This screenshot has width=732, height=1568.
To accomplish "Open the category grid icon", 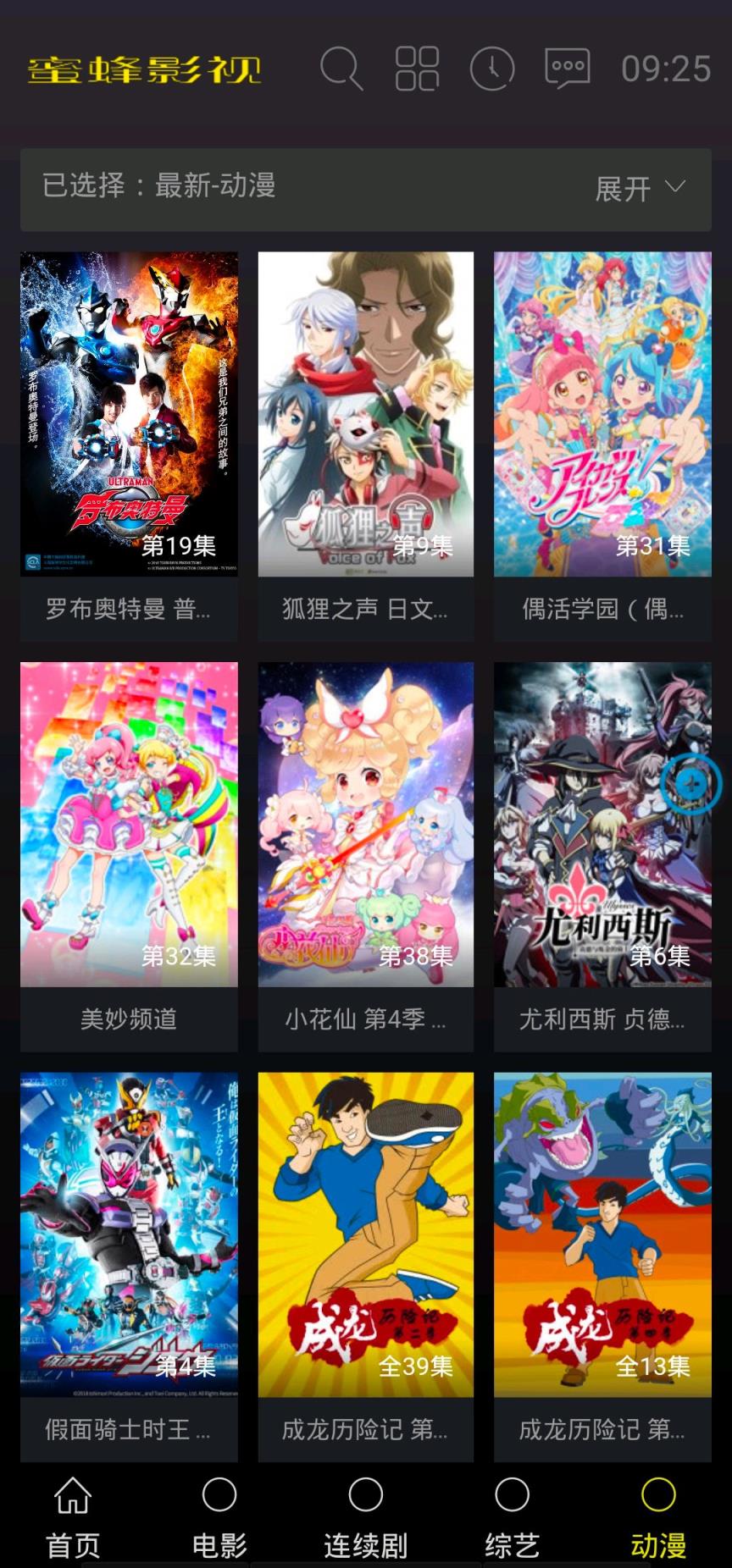I will (416, 69).
